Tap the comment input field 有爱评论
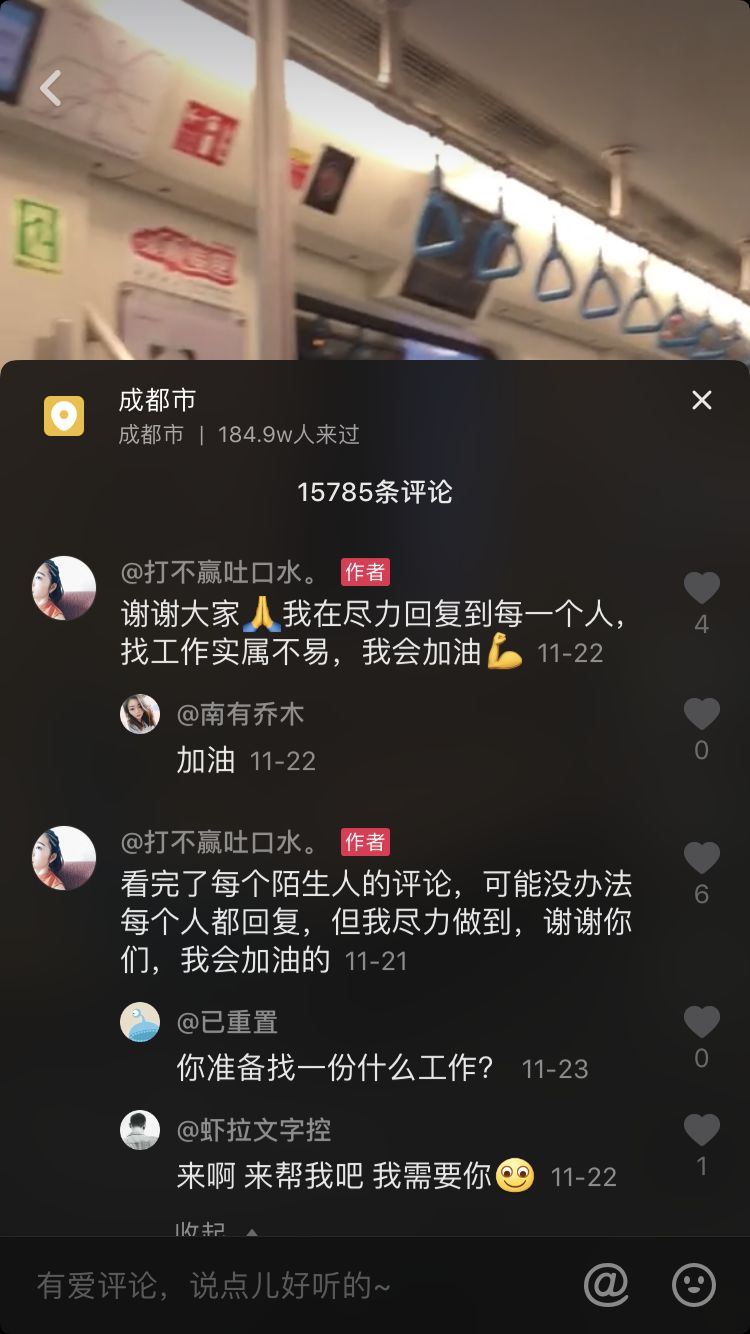Screen dimensions: 750x1334 point(290,1286)
